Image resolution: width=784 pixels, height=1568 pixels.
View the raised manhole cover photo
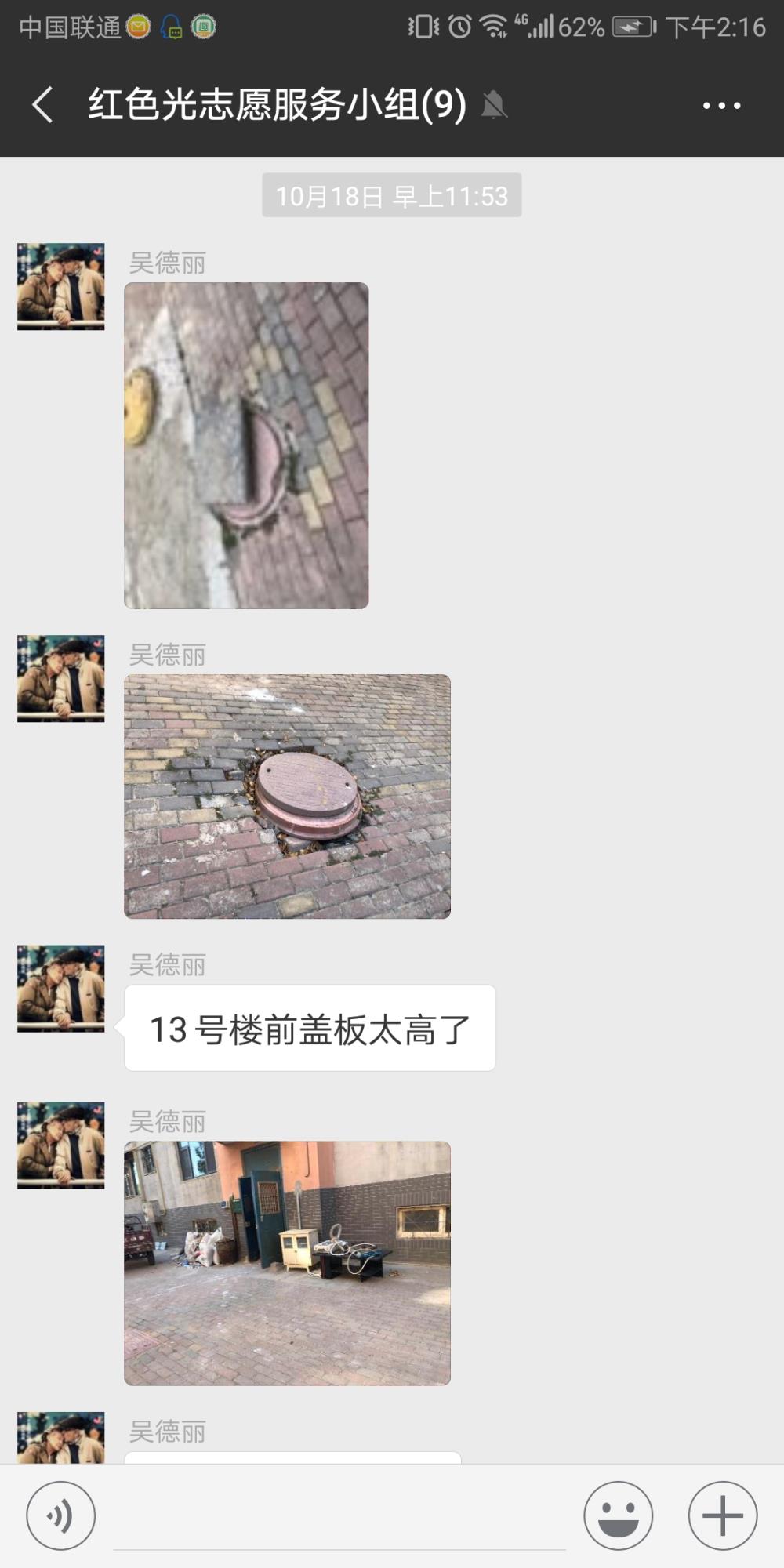point(288,797)
